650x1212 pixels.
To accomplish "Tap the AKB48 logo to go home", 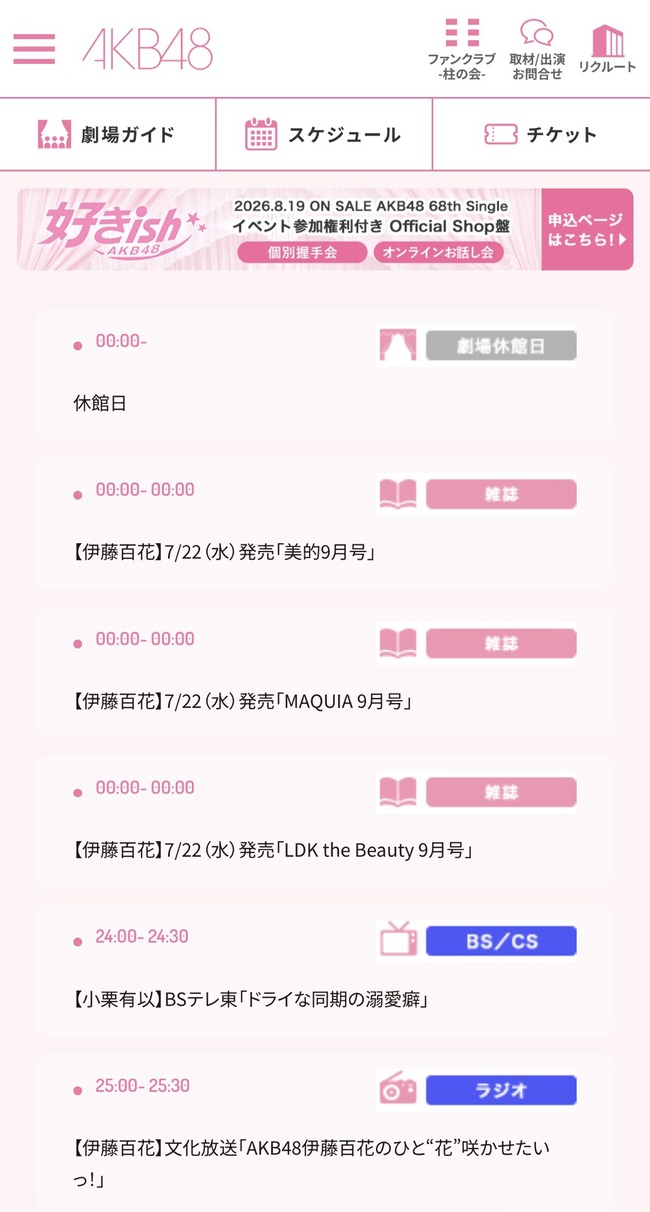I will 147,49.
